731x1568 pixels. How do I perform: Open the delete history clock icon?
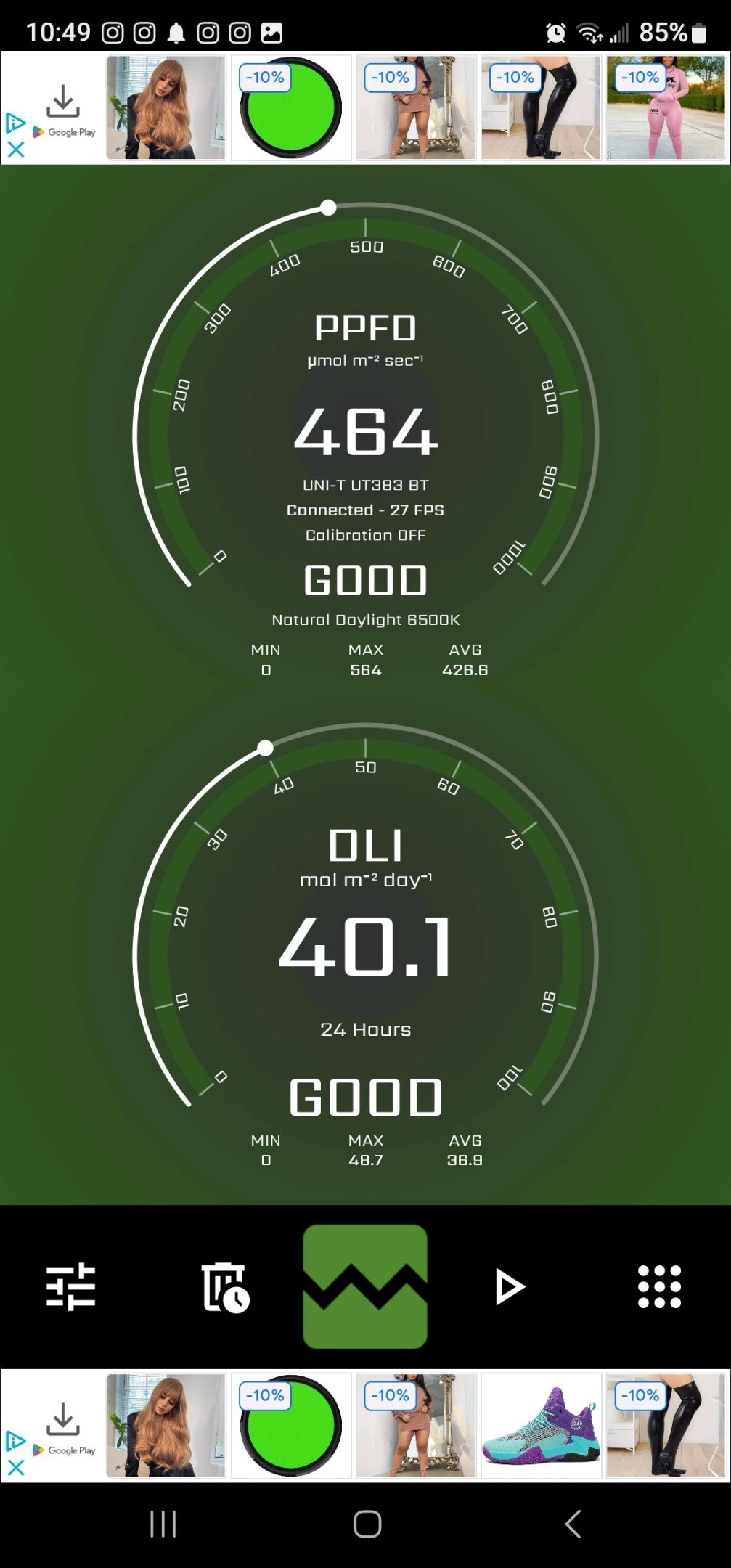coord(224,1287)
